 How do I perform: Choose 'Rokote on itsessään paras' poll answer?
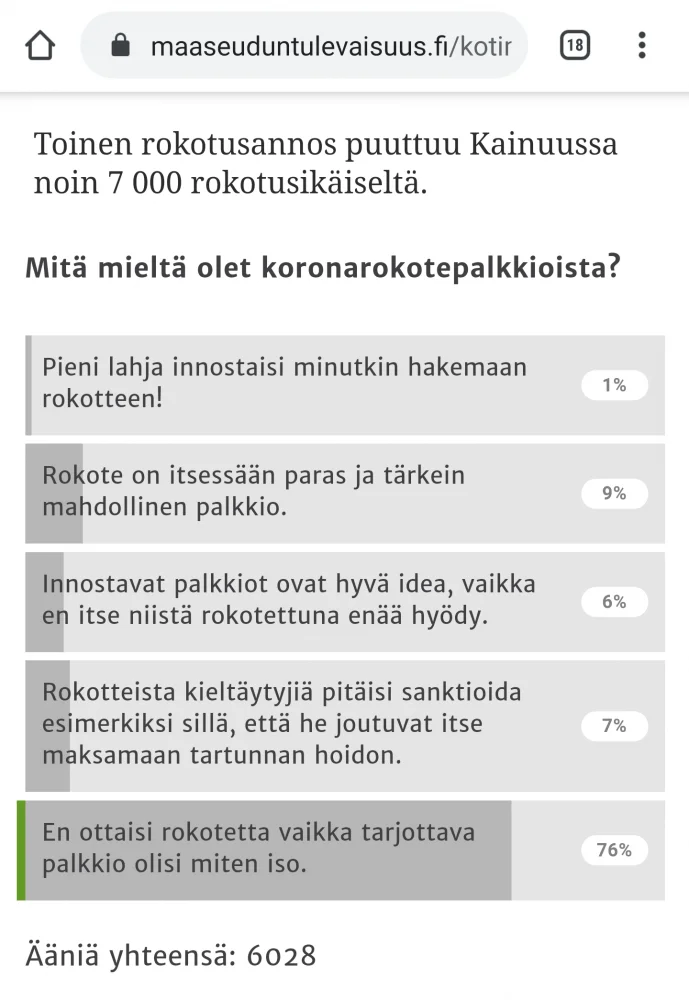pyautogui.click(x=344, y=493)
